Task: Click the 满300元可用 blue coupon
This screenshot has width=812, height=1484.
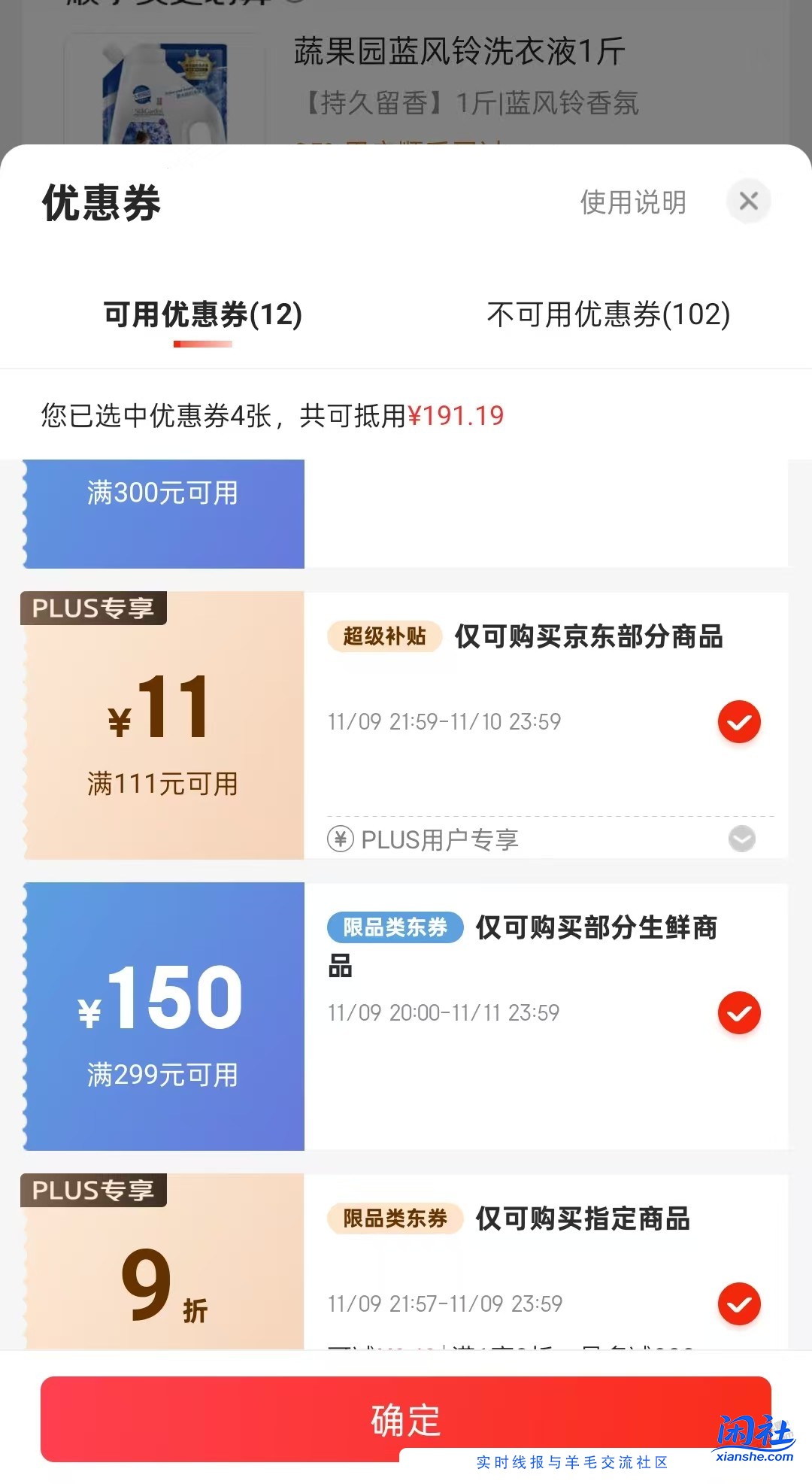Action: click(x=162, y=494)
